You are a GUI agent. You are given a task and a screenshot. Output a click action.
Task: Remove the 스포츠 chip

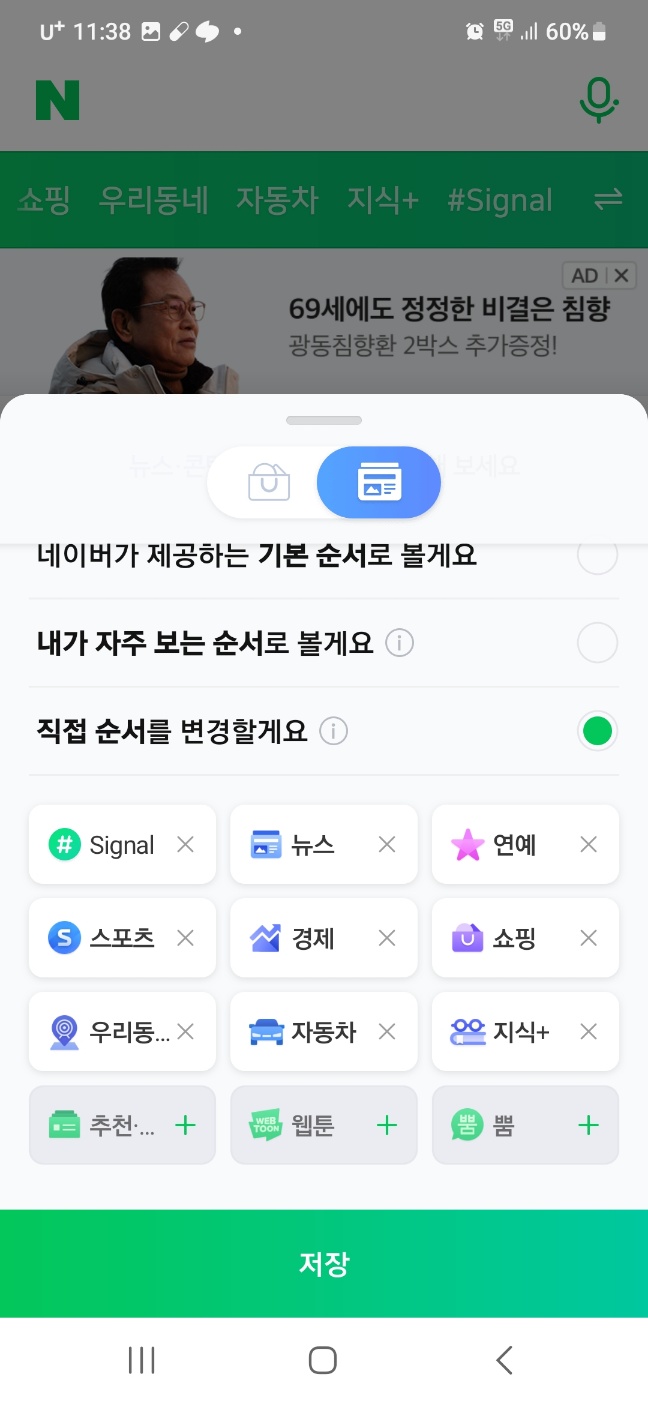[x=185, y=938]
